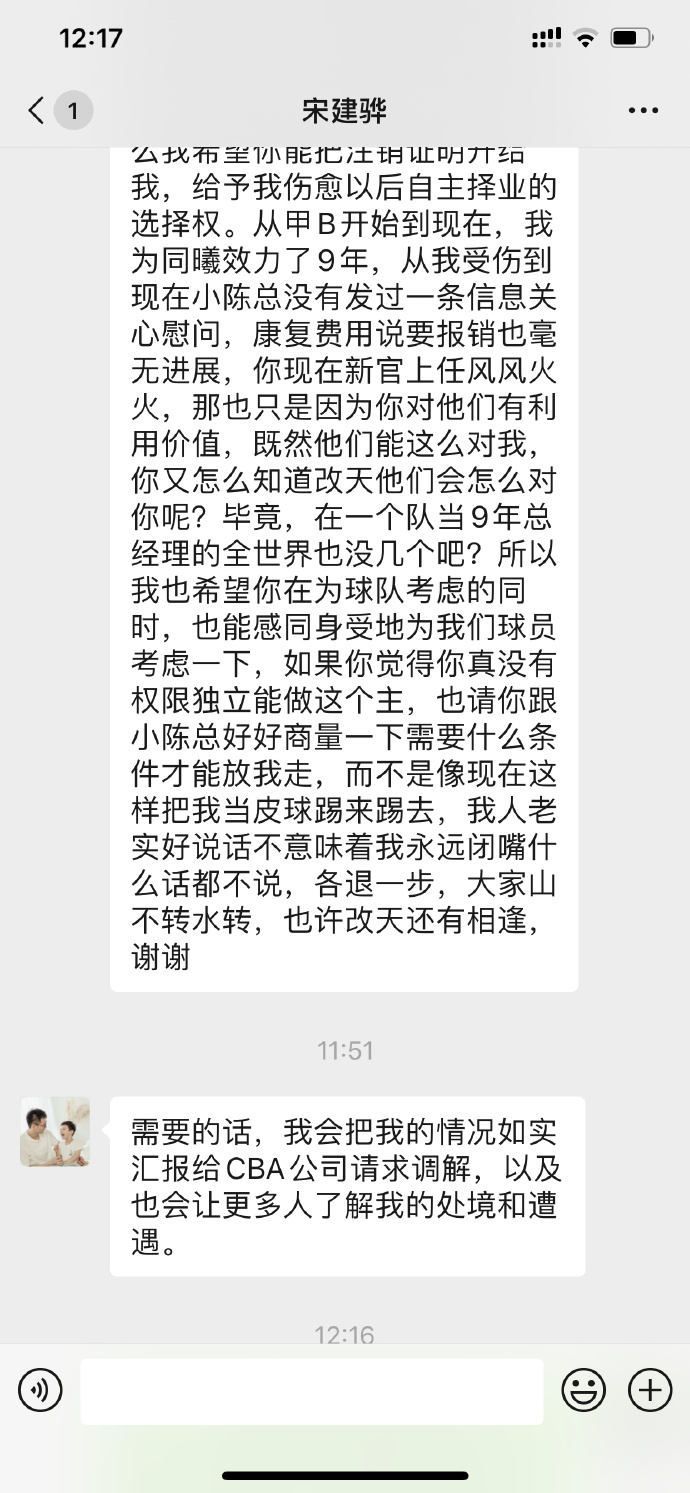The image size is (690, 1493).
Task: View the sender's profile picture
Action: pyautogui.click(x=55, y=1131)
